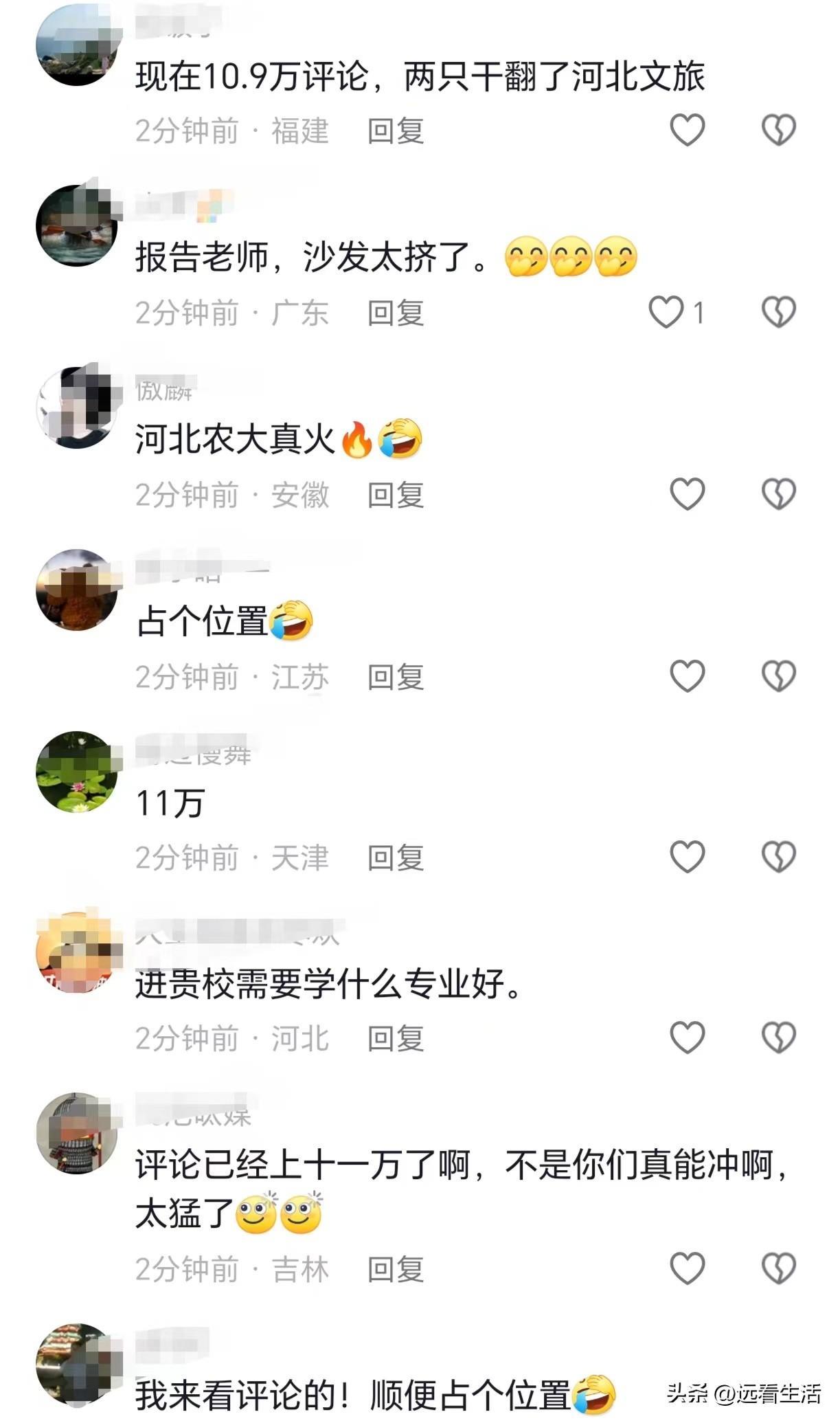Like the comment 评论已经上十一万了啊

click(687, 1268)
